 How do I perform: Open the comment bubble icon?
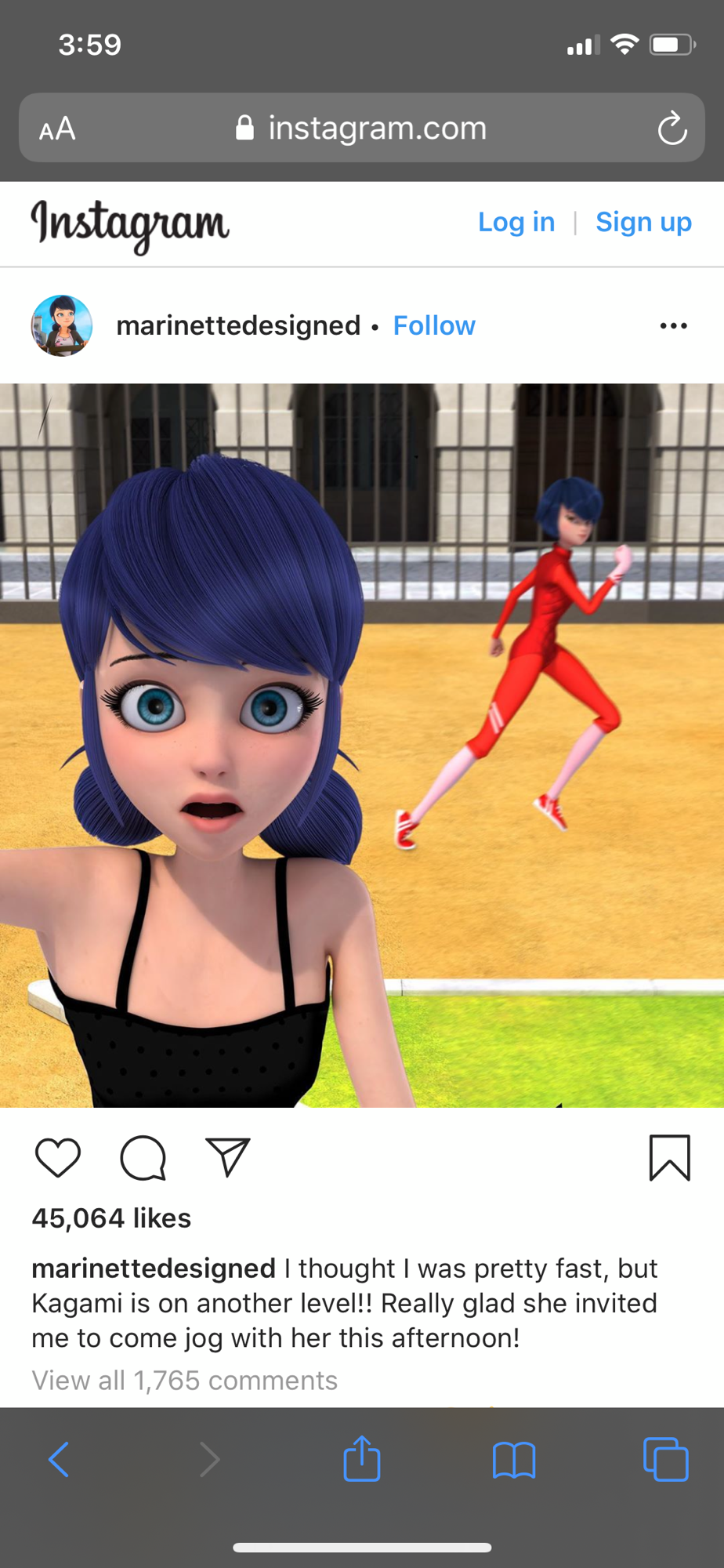click(x=143, y=1157)
